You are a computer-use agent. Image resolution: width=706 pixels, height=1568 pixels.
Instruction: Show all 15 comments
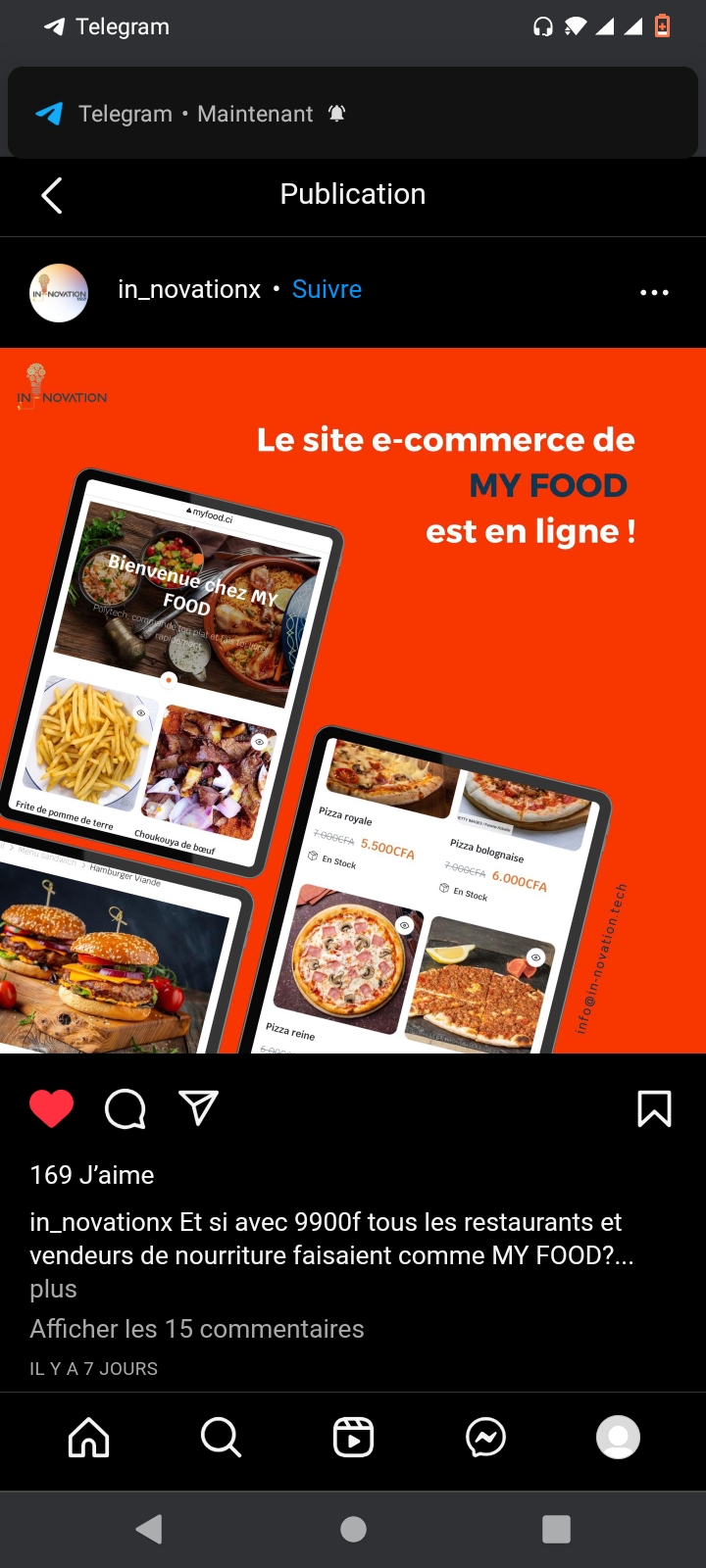(x=197, y=1329)
